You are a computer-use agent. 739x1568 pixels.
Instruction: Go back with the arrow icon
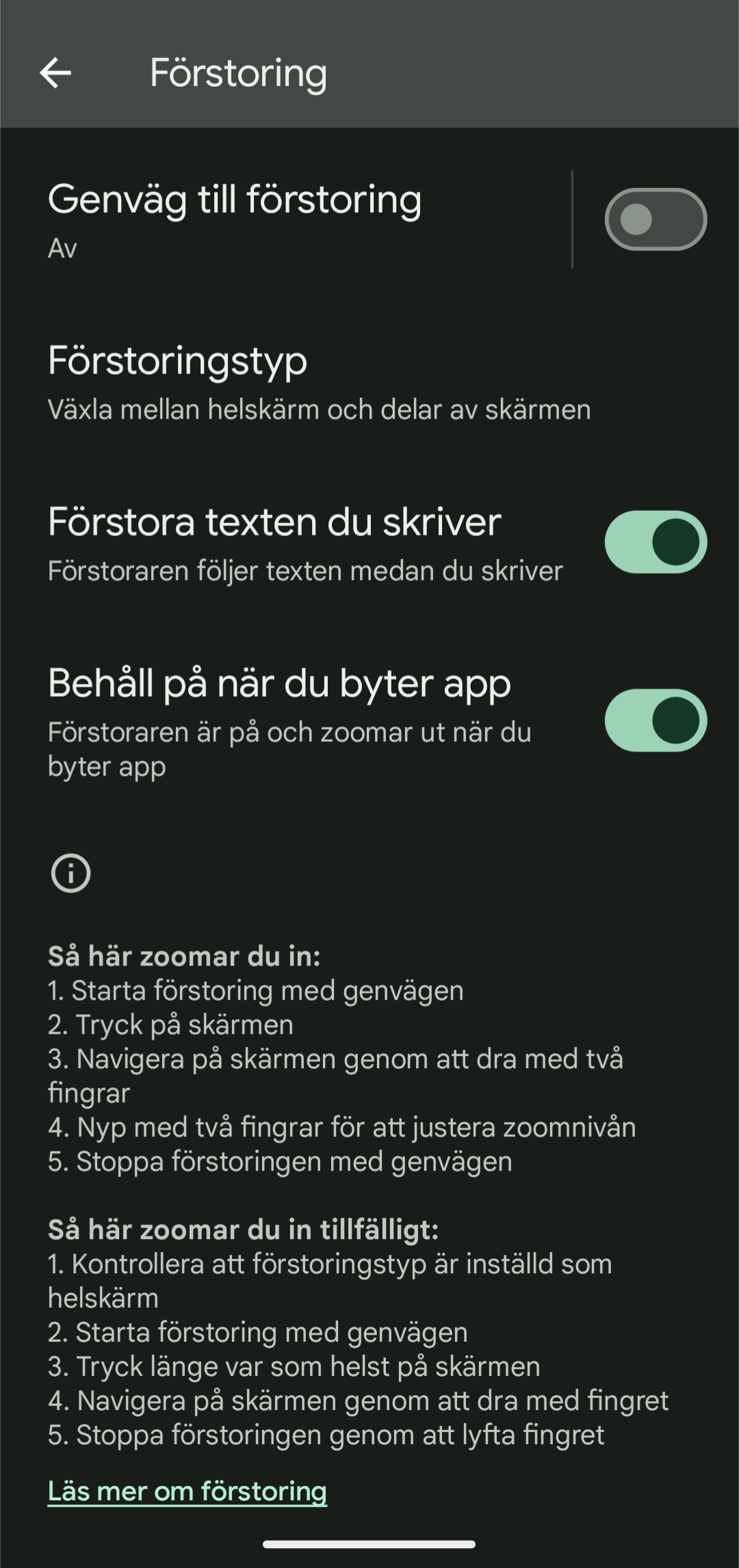(55, 73)
